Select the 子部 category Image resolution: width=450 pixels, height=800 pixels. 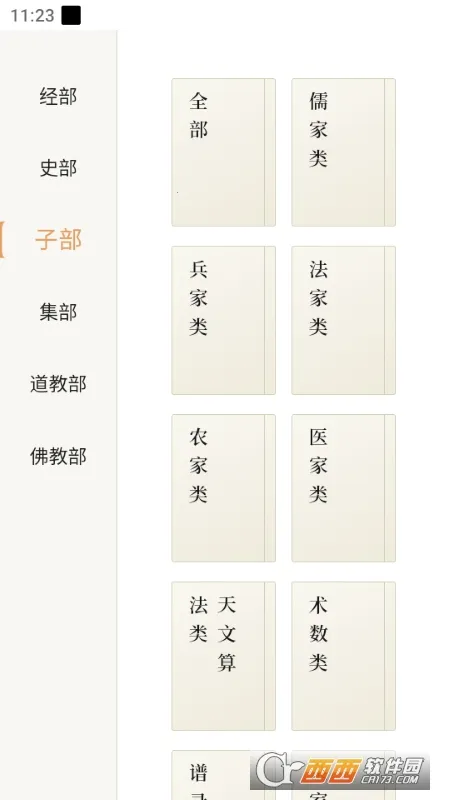coord(58,240)
